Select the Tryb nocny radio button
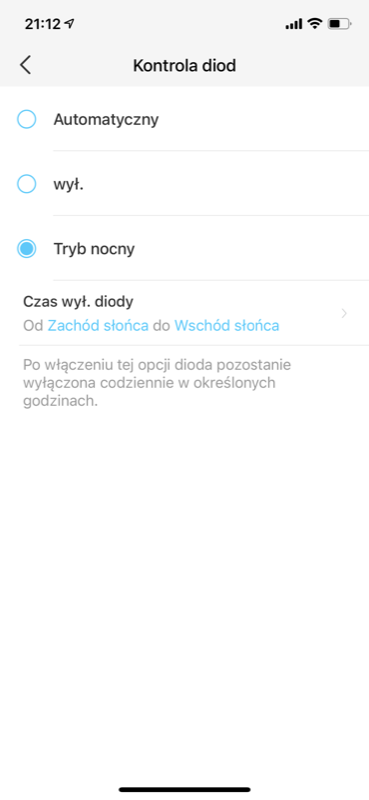The width and height of the screenshot is (369, 800). (x=27, y=248)
